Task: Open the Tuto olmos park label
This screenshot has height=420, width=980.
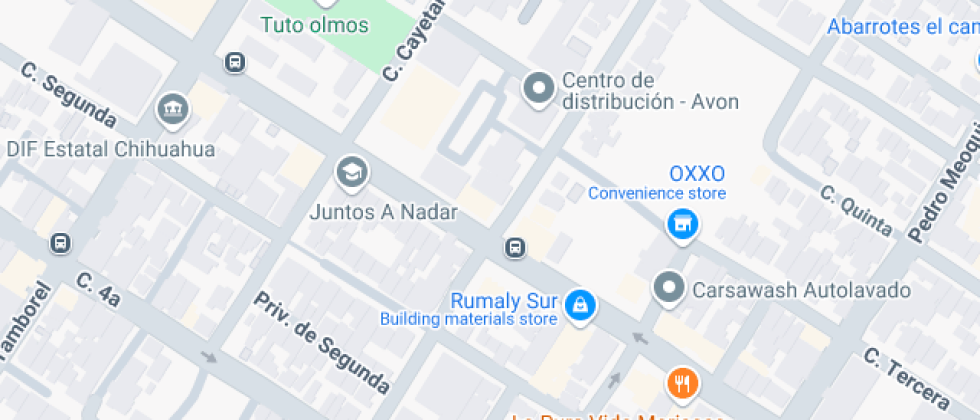Action: (314, 25)
